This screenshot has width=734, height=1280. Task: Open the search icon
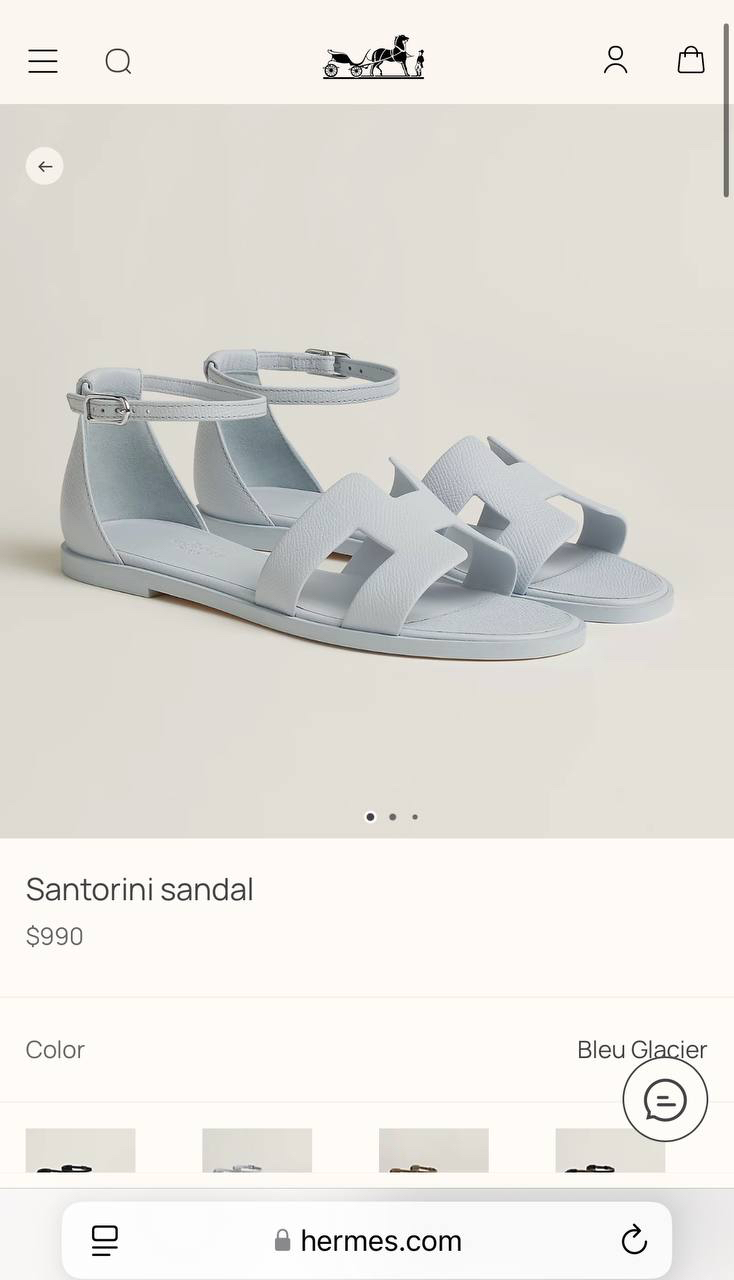click(118, 62)
